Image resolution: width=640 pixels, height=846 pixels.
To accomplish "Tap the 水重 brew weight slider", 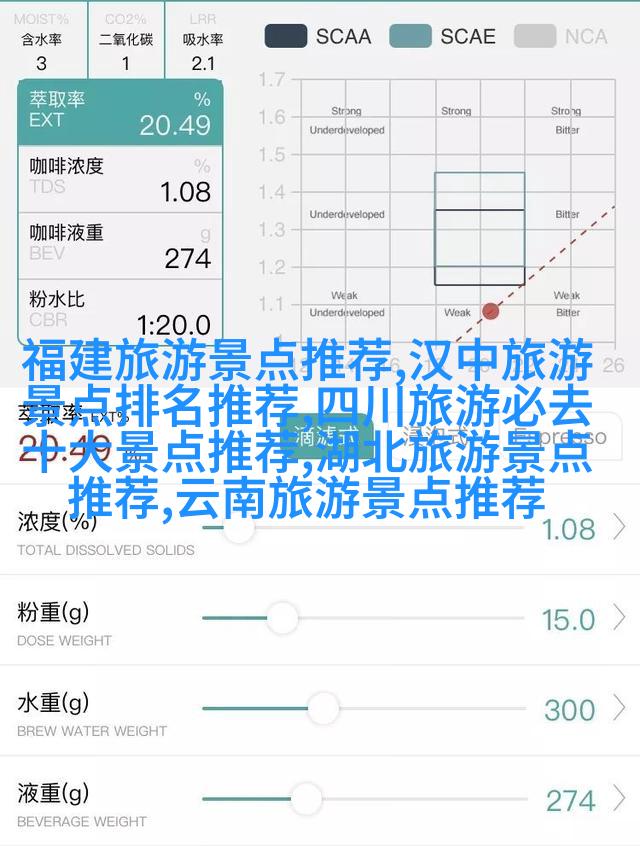I will tap(322, 709).
